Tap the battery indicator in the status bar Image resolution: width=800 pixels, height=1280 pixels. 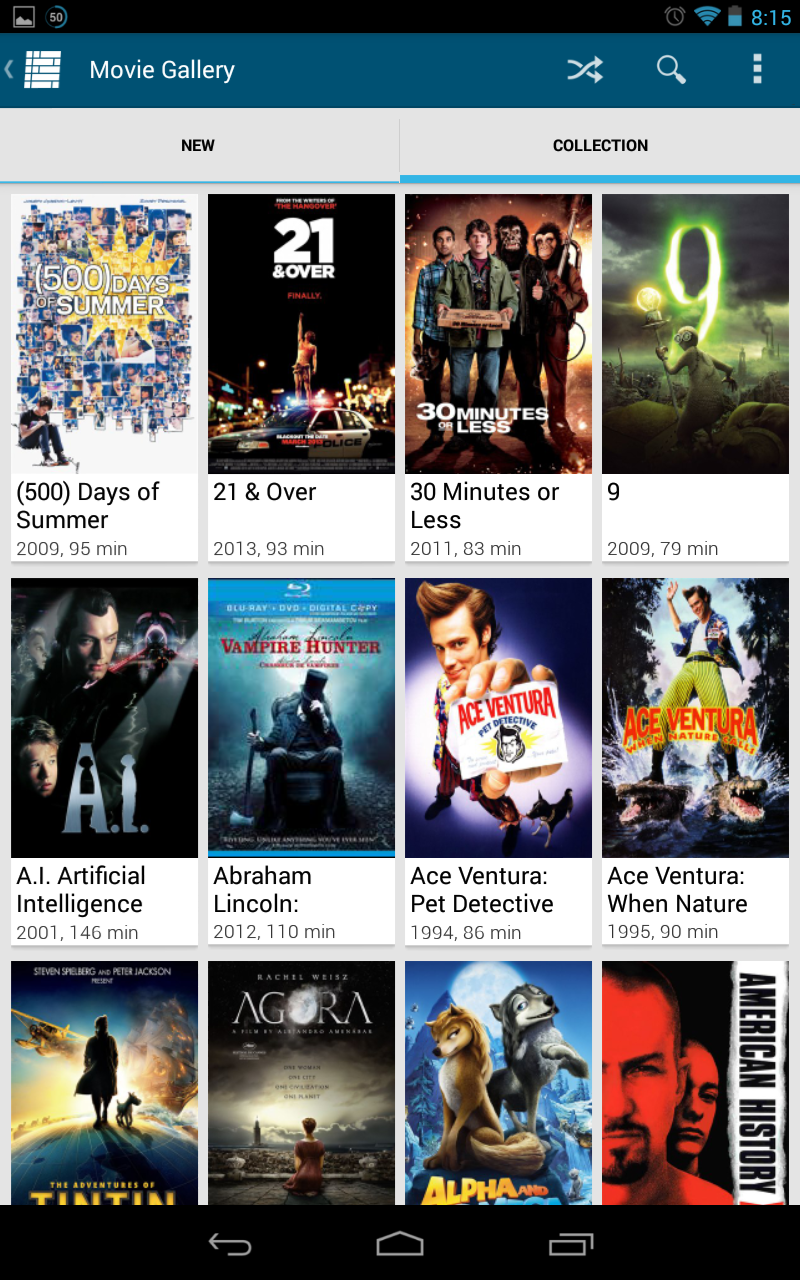point(737,14)
